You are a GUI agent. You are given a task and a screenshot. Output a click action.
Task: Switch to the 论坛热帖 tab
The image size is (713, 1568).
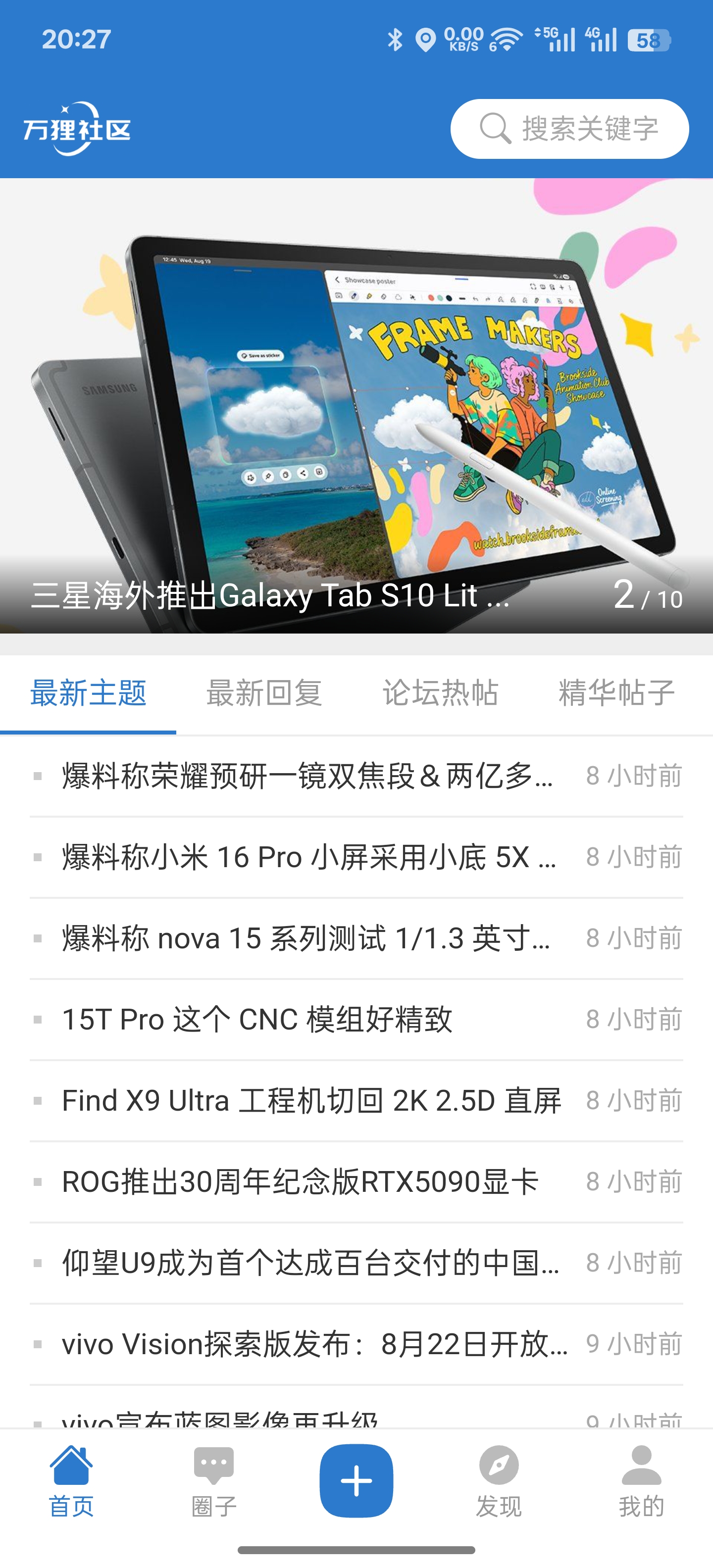coord(440,694)
